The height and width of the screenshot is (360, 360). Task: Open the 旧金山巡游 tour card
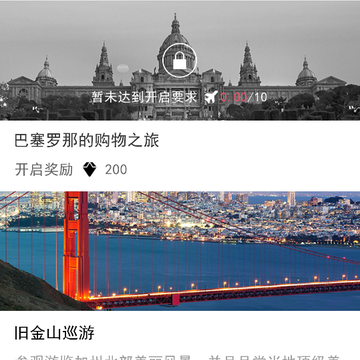click(x=180, y=276)
